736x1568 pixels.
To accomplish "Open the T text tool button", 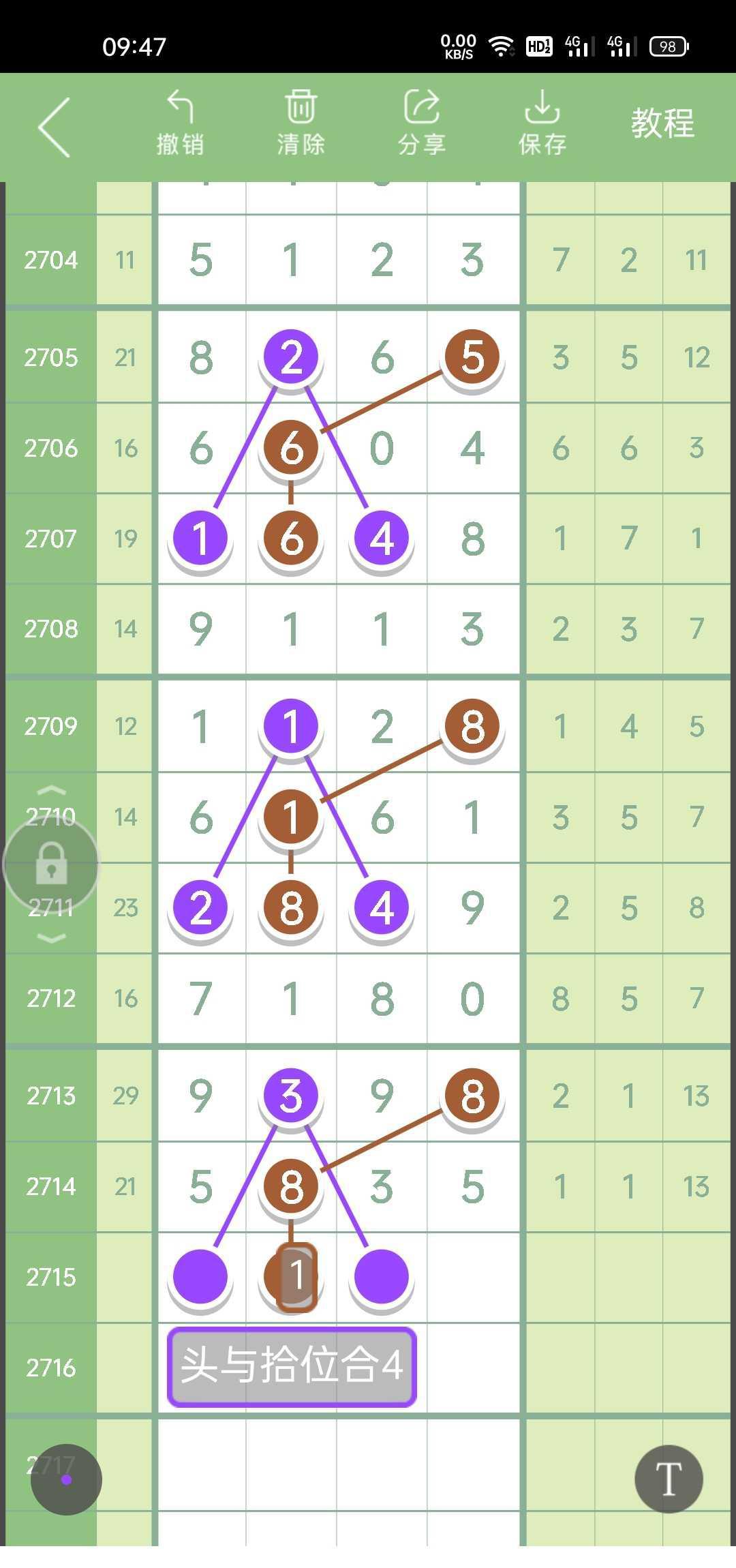I will click(x=669, y=1479).
